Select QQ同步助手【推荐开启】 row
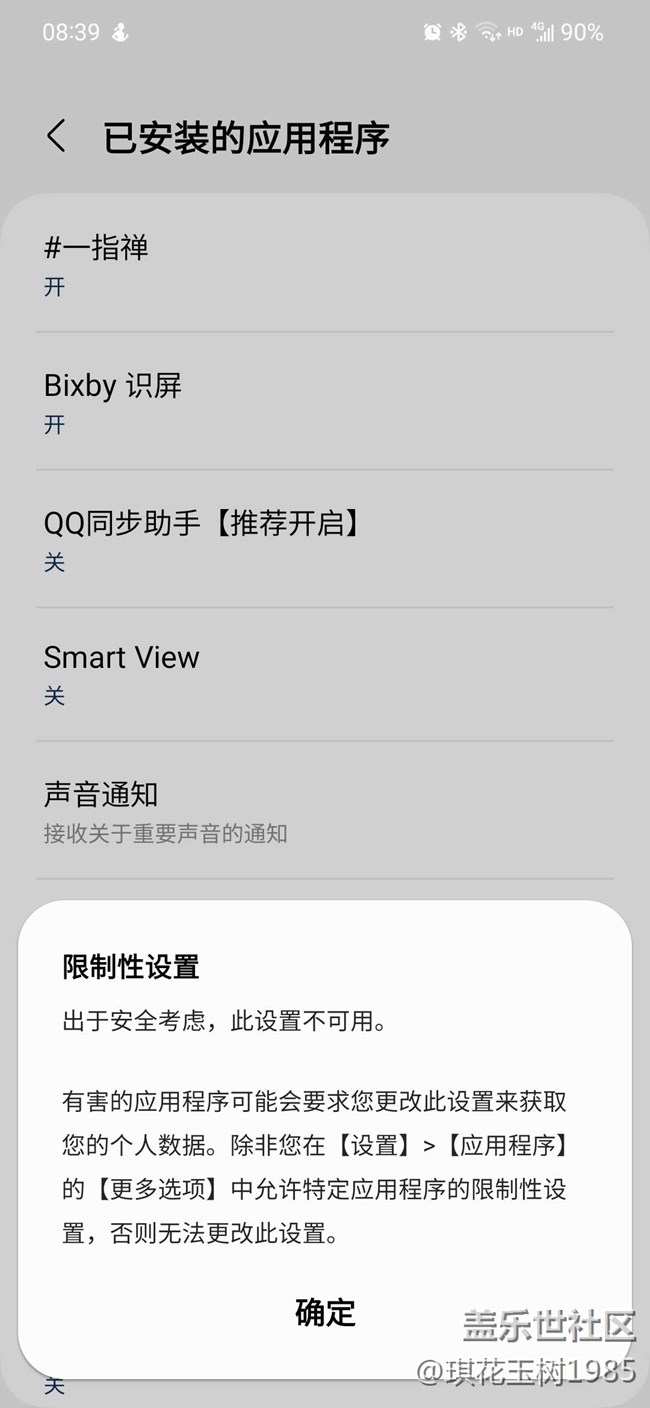This screenshot has height=1408, width=650. click(x=324, y=540)
